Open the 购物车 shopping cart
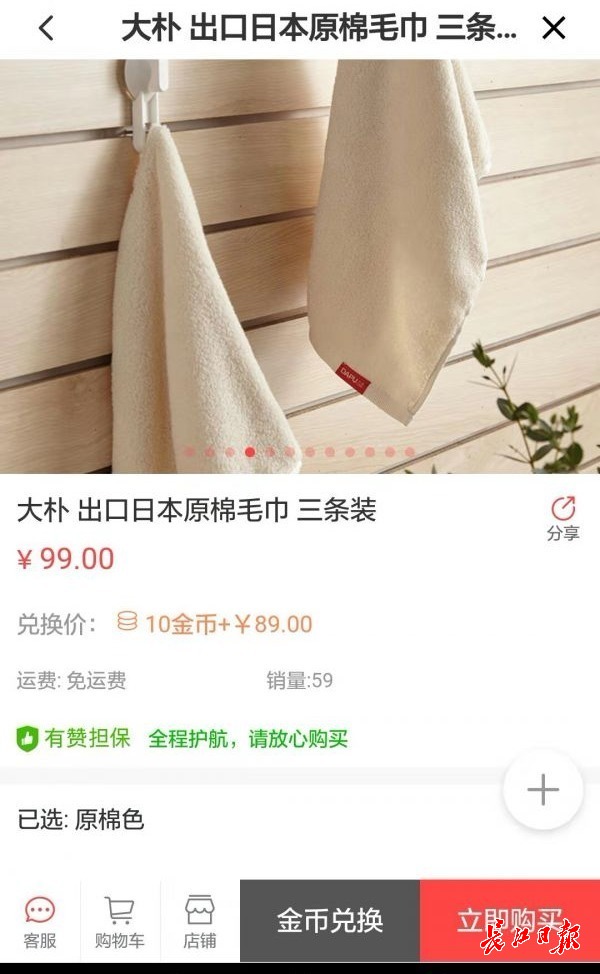 coord(120,921)
